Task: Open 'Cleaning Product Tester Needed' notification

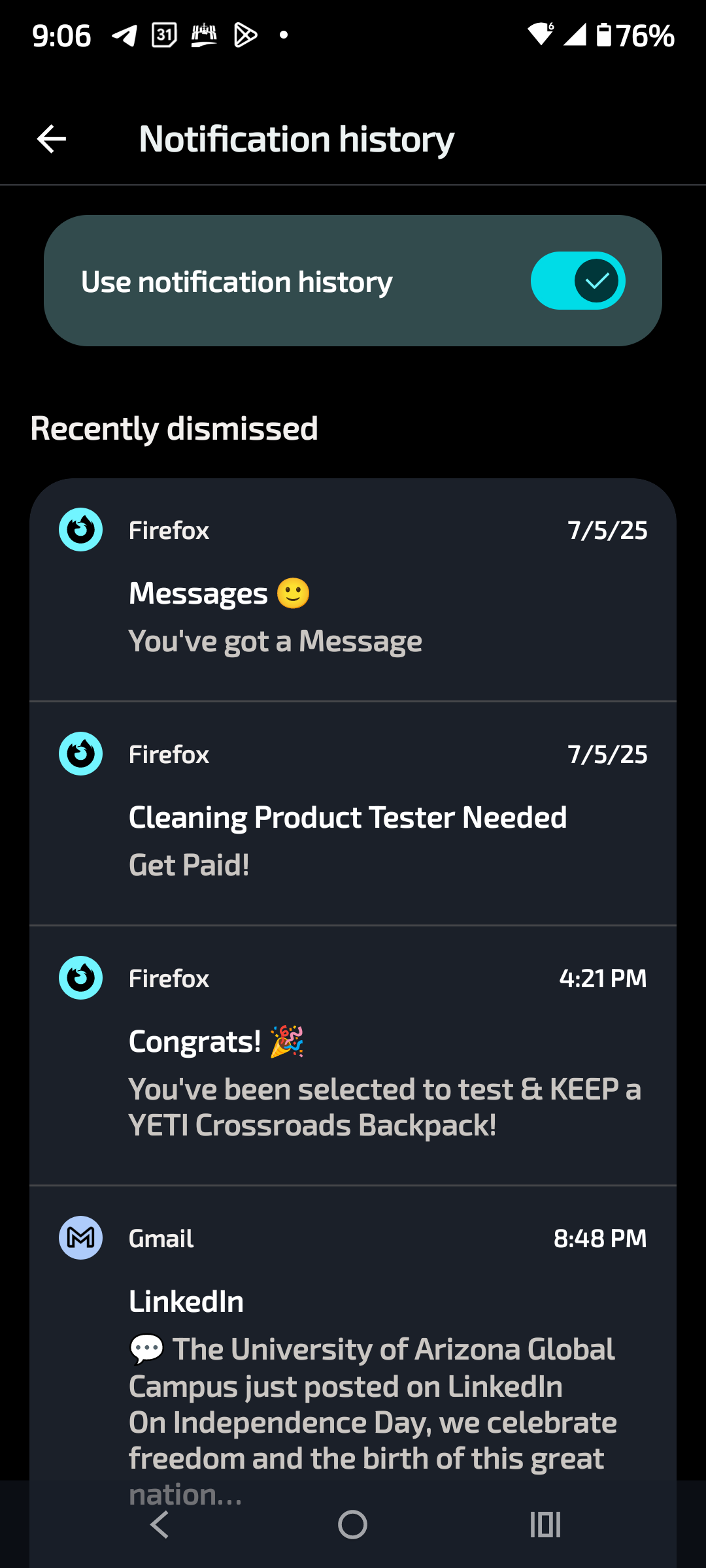Action: [353, 814]
